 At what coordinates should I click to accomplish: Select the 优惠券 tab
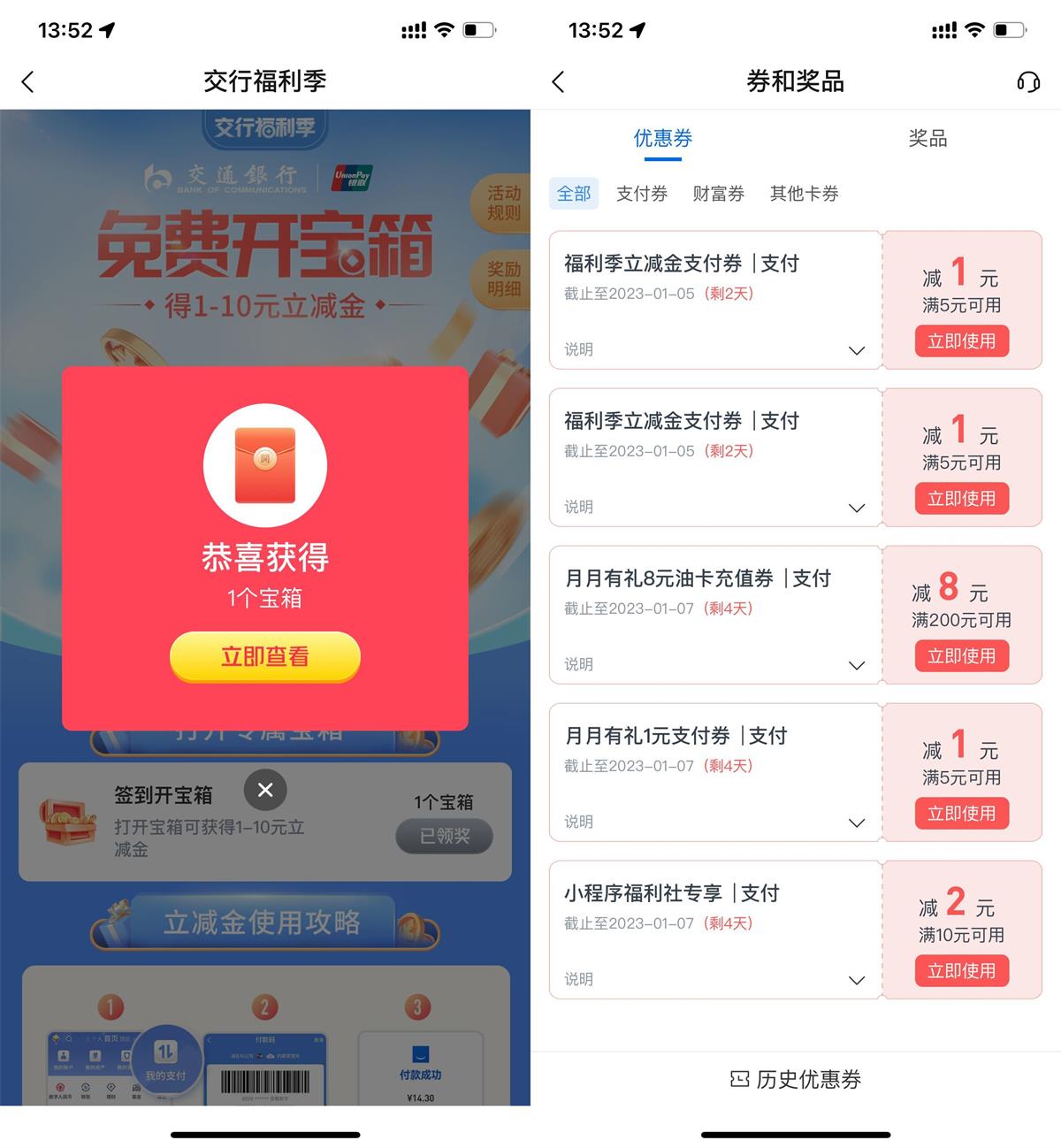pyautogui.click(x=662, y=138)
